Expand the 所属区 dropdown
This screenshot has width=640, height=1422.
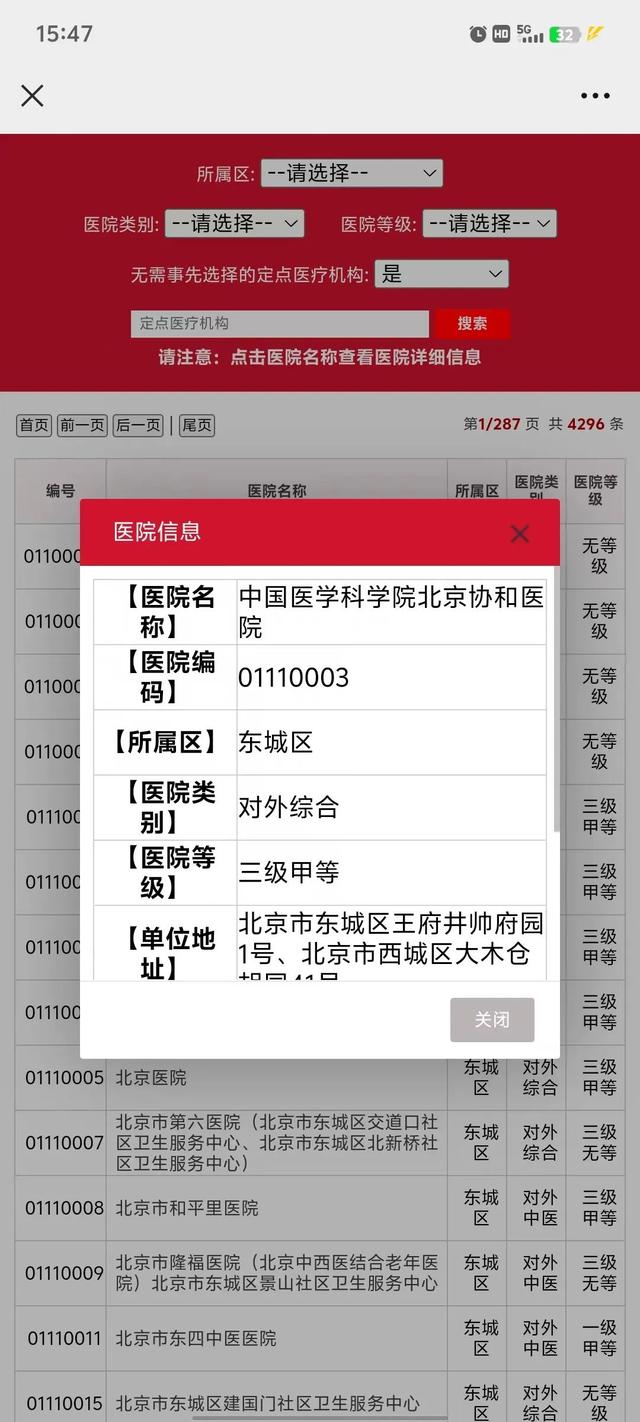tap(351, 173)
